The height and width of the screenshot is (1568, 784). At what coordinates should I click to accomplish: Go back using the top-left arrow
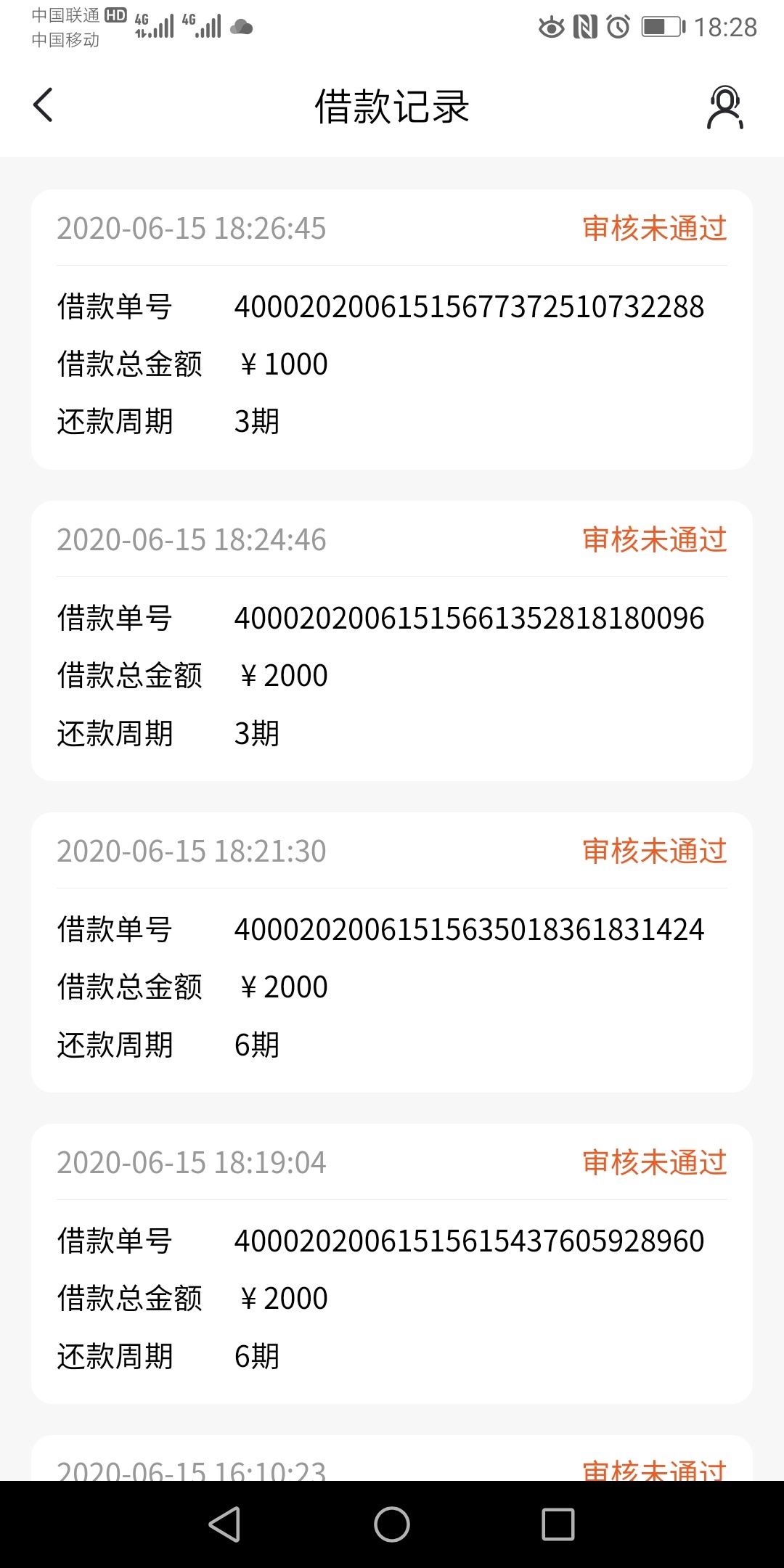pyautogui.click(x=44, y=105)
